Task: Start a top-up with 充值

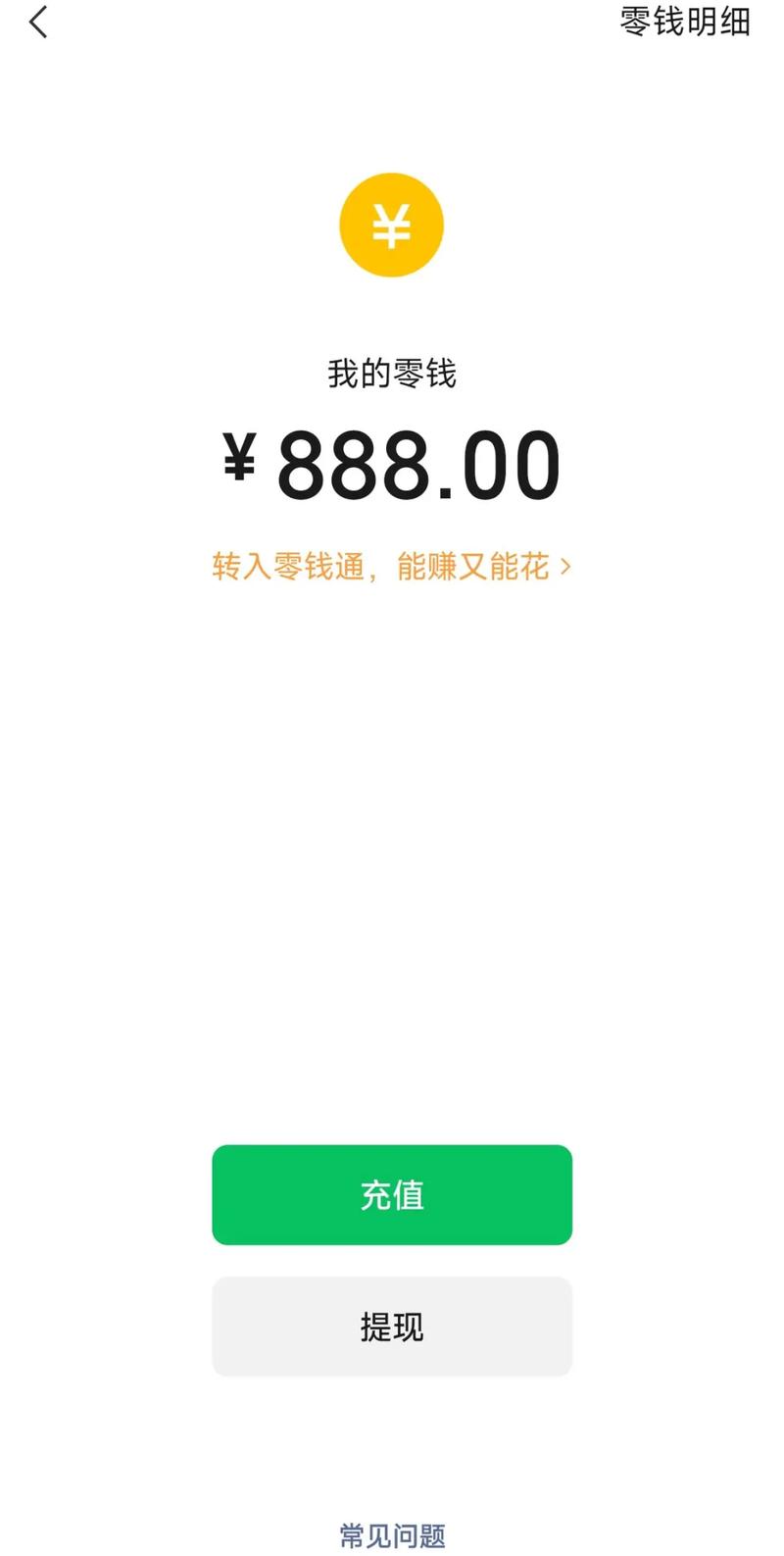Action: (391, 1194)
